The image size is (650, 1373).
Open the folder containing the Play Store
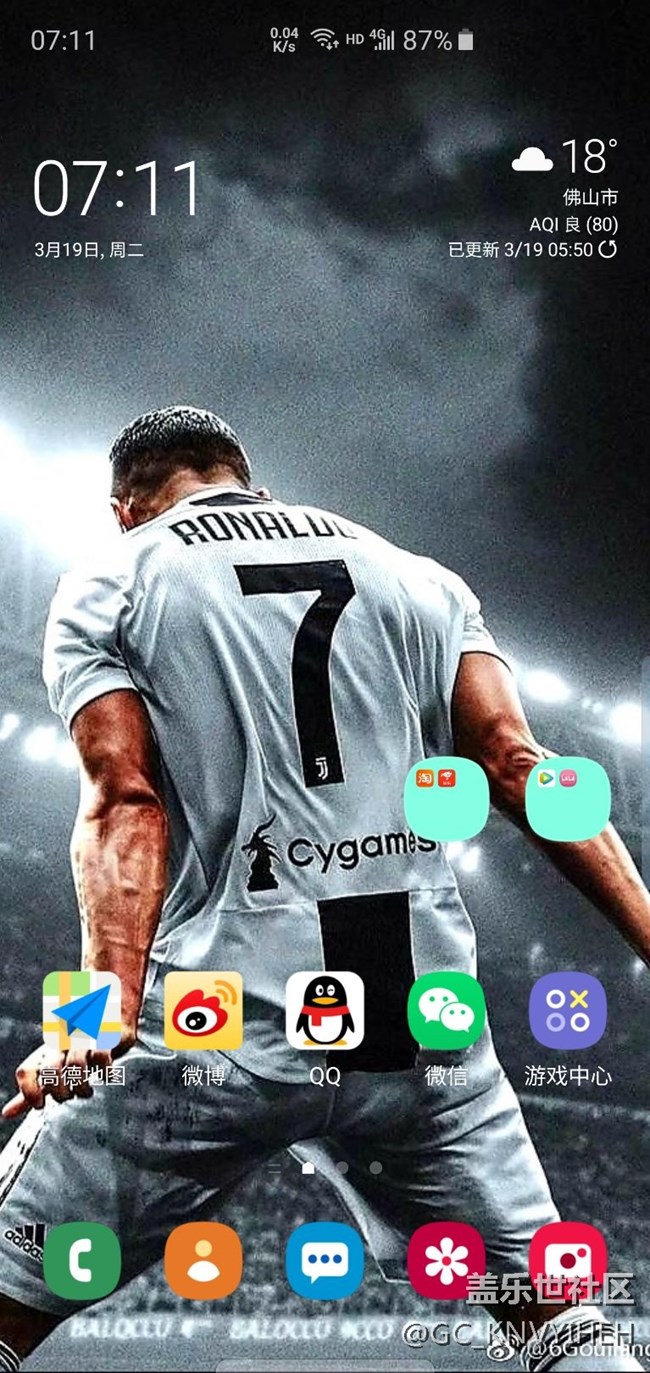(x=568, y=798)
